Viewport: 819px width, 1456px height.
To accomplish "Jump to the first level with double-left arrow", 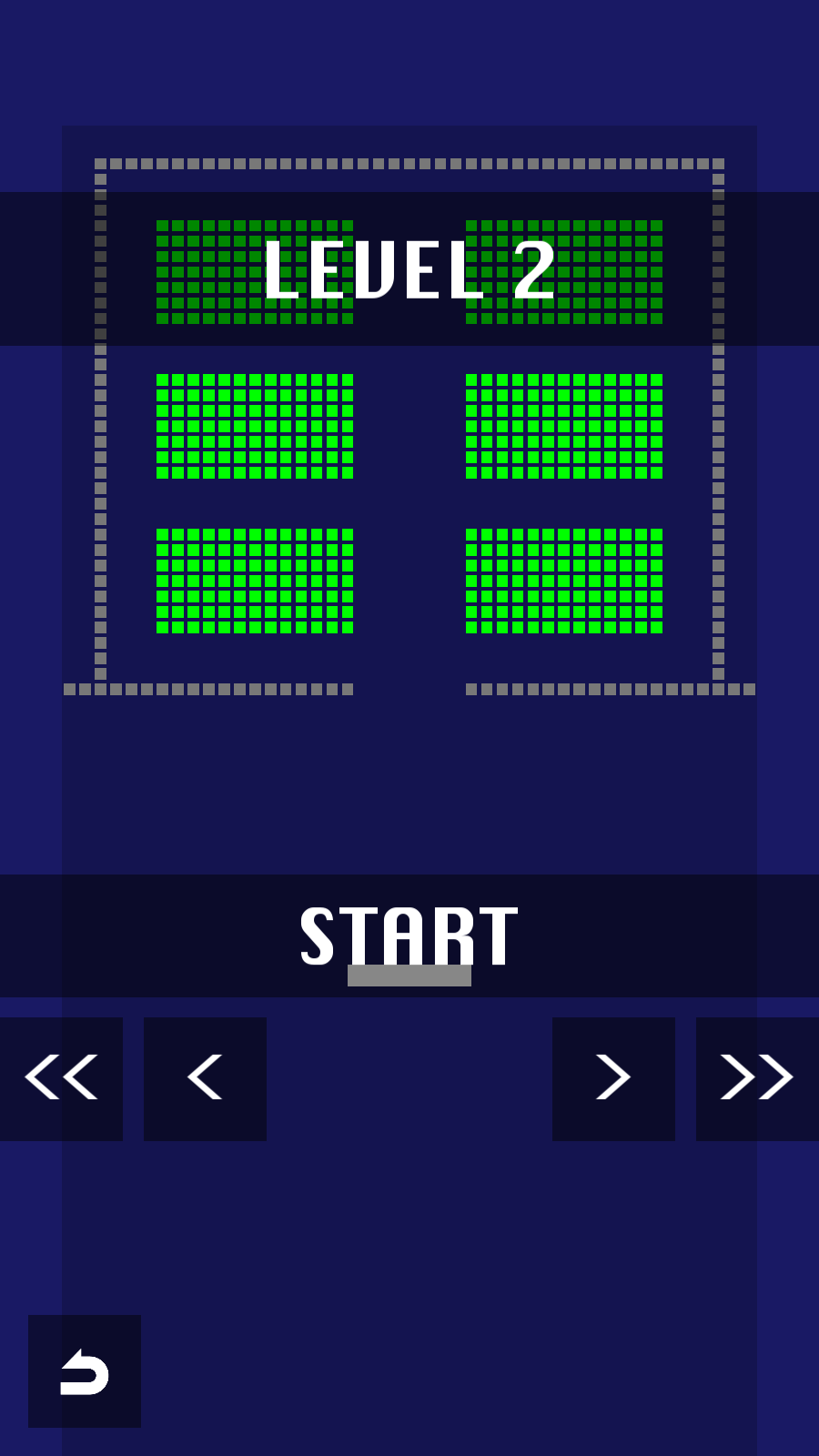I will (x=61, y=1078).
